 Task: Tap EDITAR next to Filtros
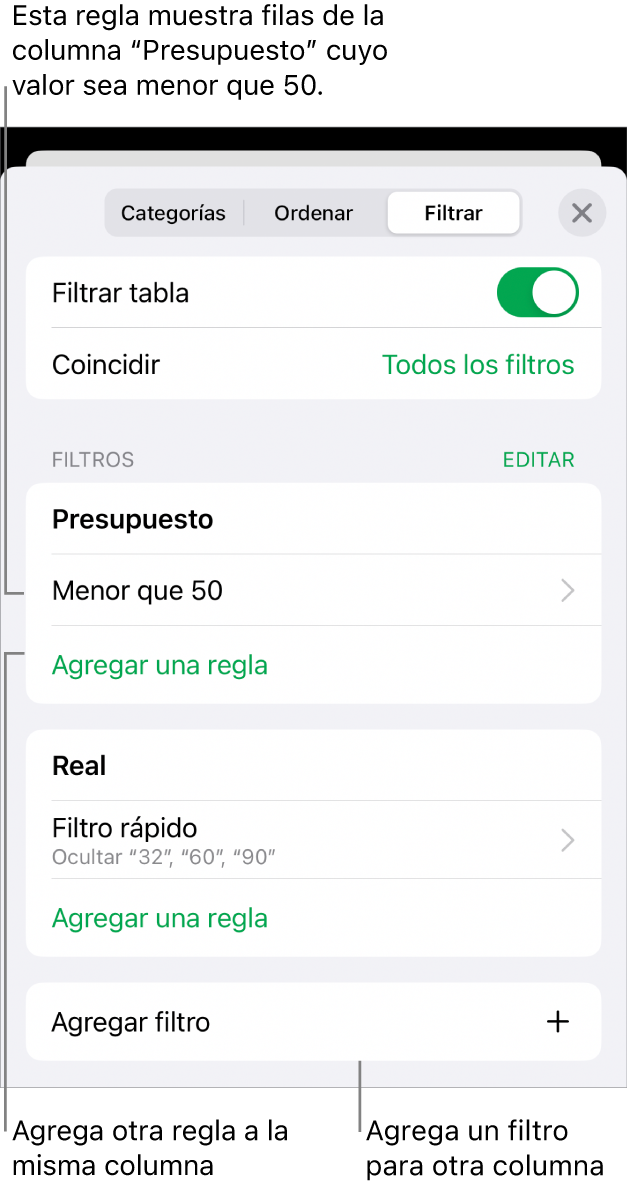(x=538, y=460)
